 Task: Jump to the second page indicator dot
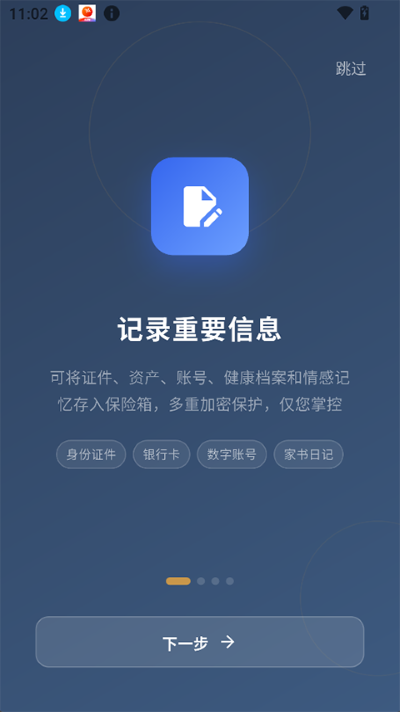[x=201, y=581]
